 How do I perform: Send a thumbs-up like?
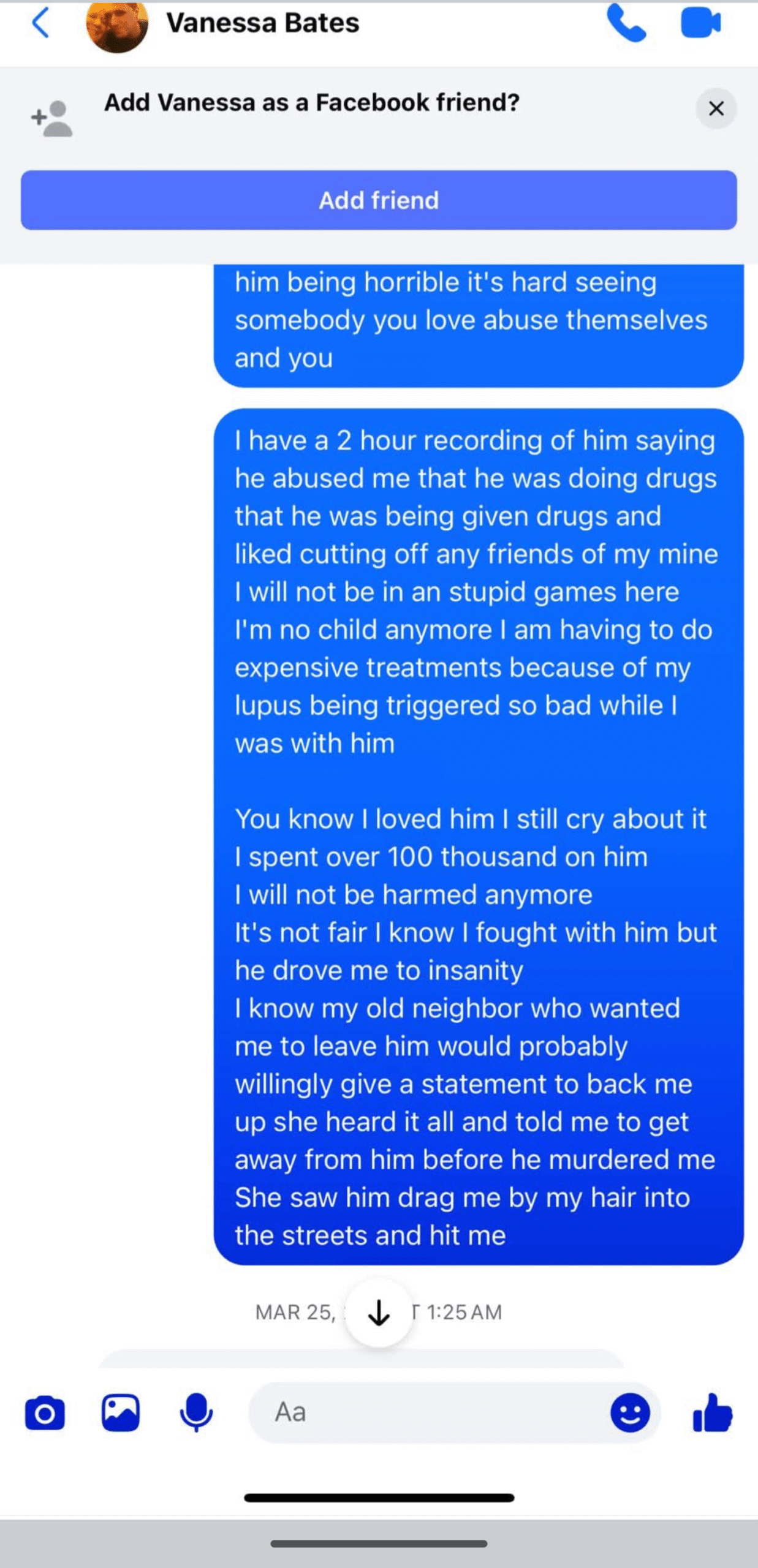pos(712,1413)
